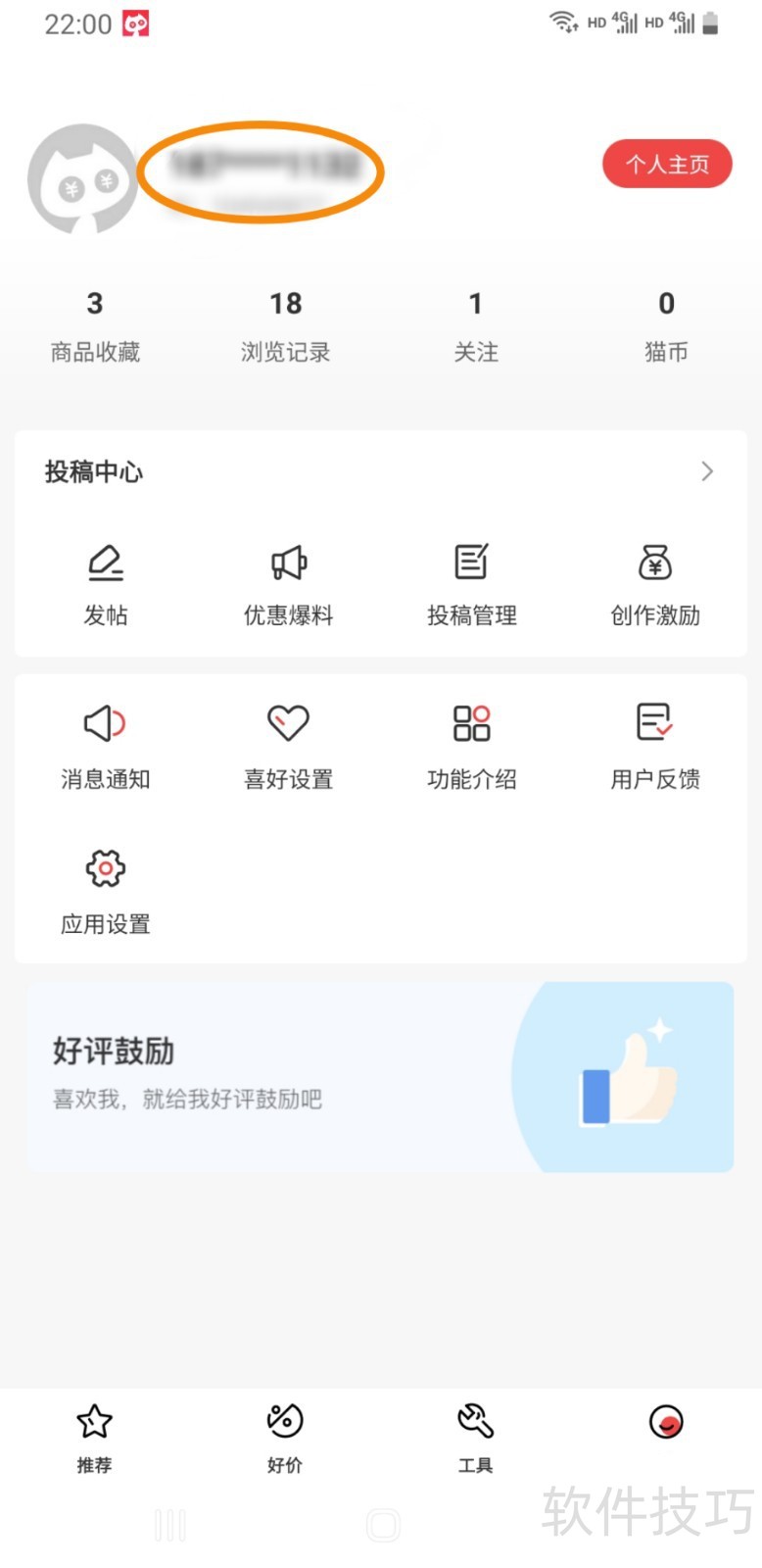Open 喜好设置 preference settings
762x1568 pixels.
coord(289,747)
